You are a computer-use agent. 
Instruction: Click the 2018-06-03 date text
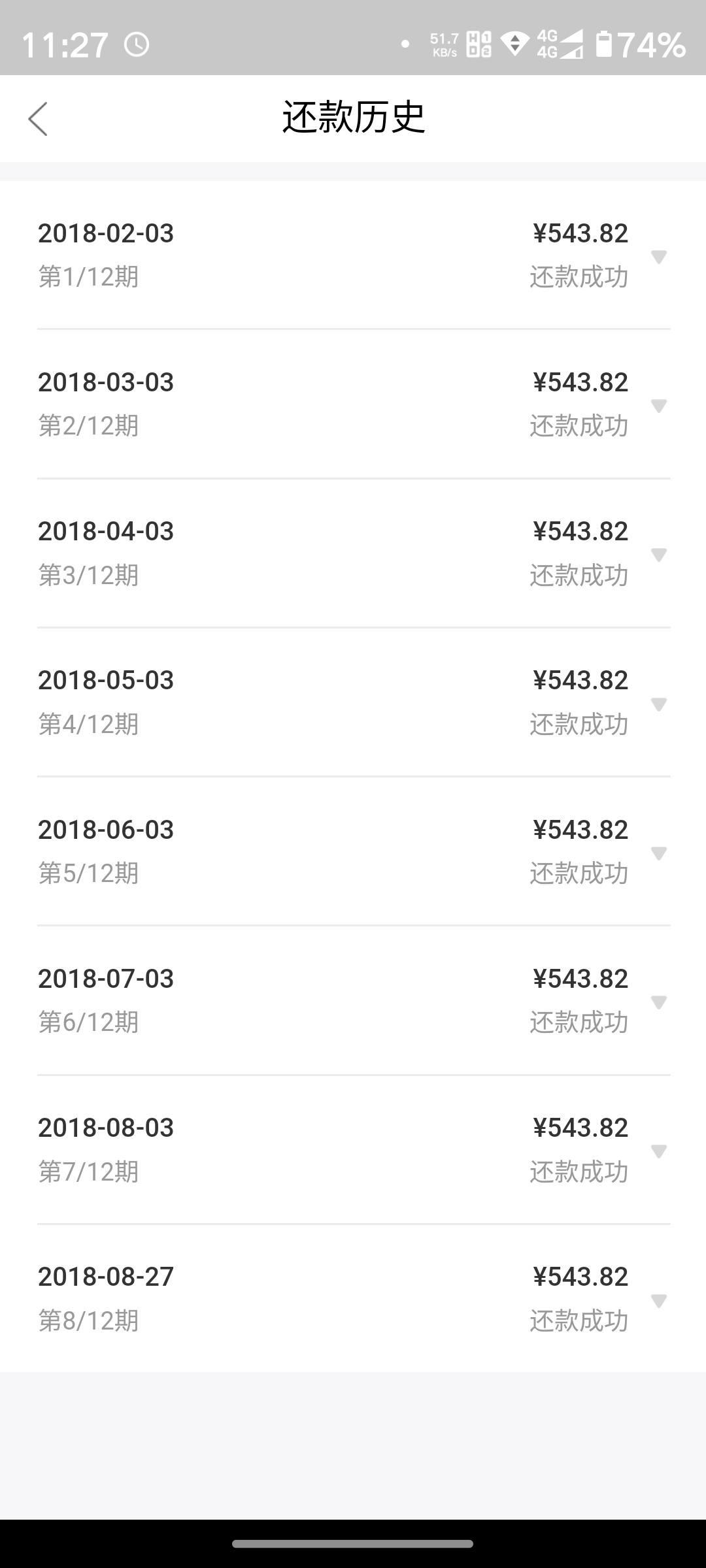(107, 829)
